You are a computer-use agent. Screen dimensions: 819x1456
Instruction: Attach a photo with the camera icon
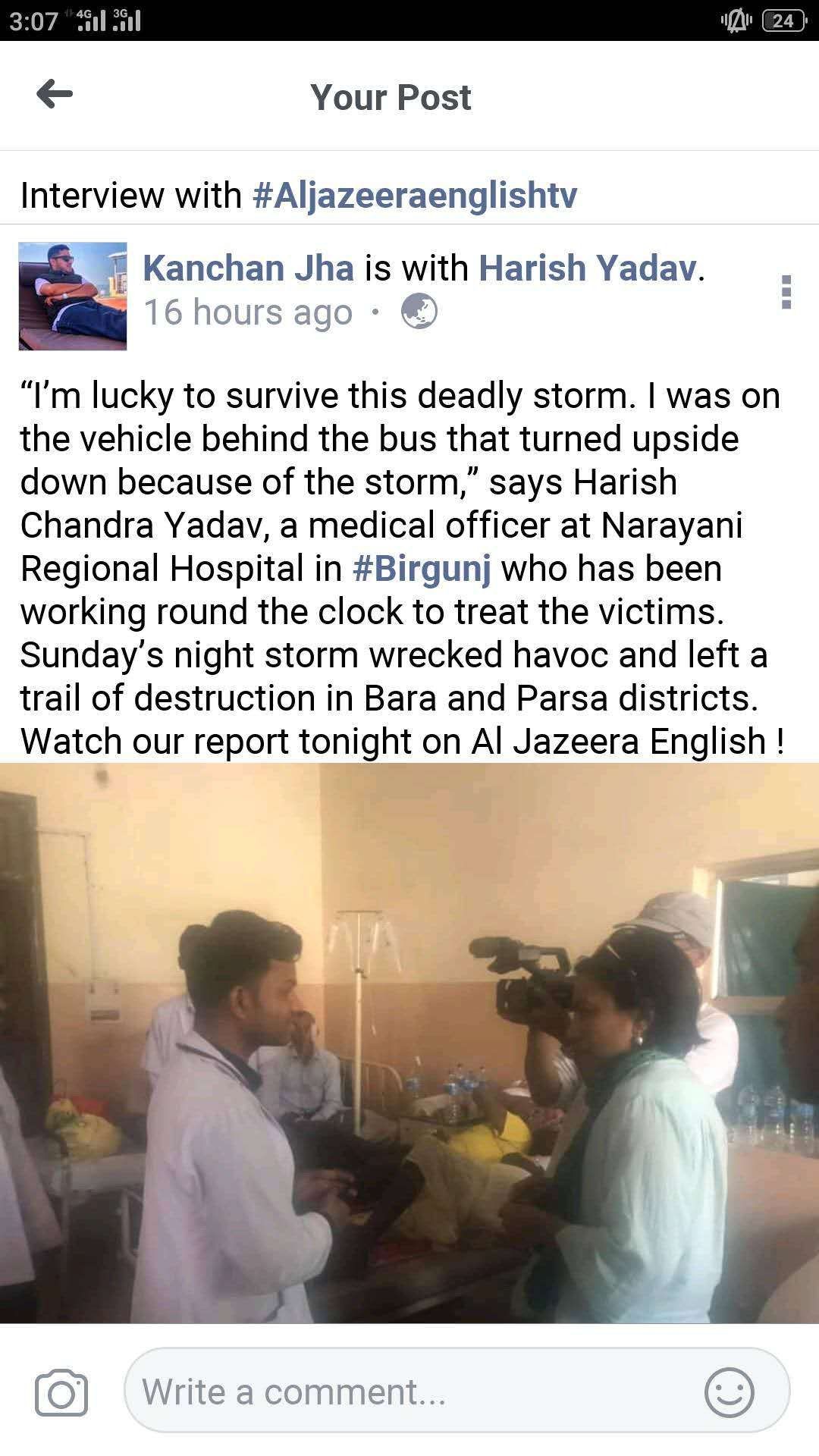(61, 1392)
